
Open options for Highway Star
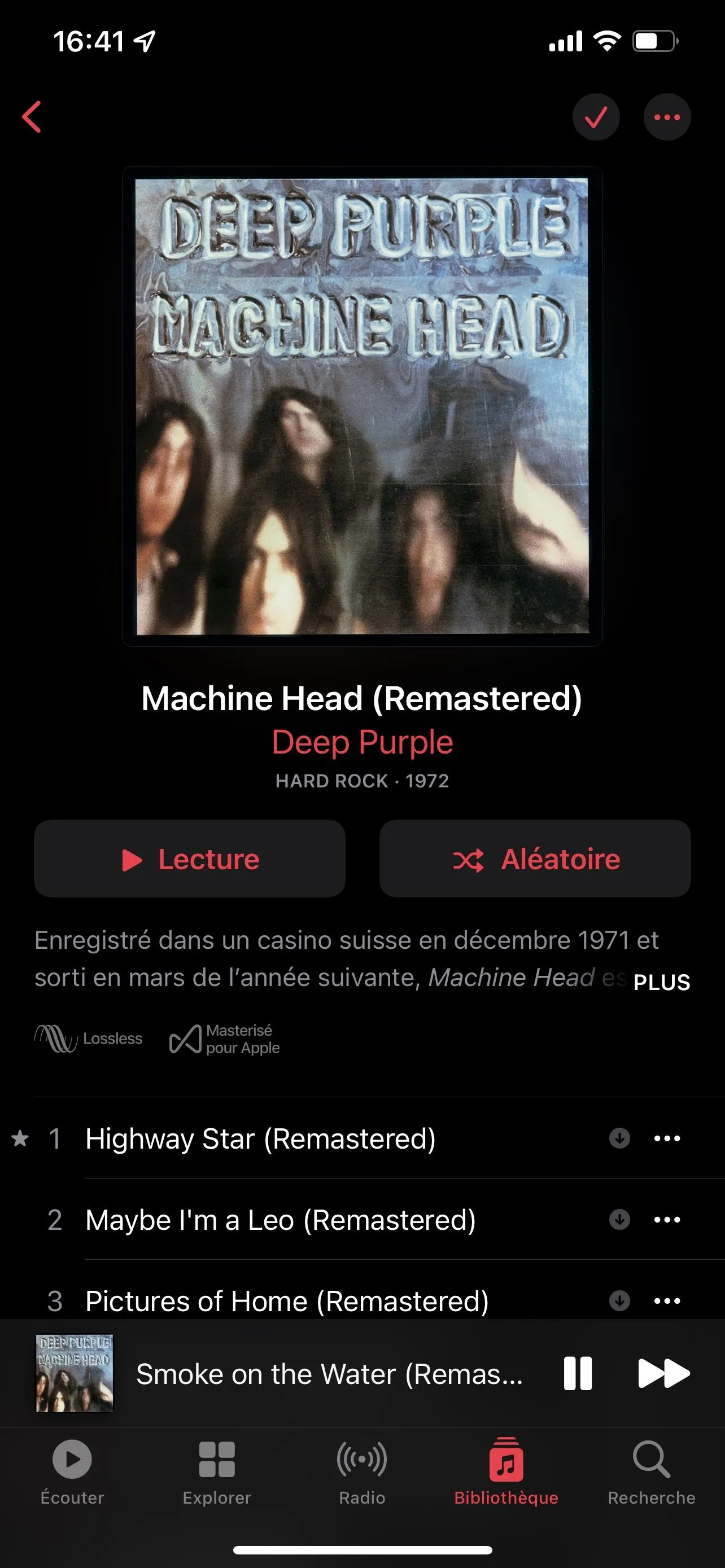coord(667,1138)
